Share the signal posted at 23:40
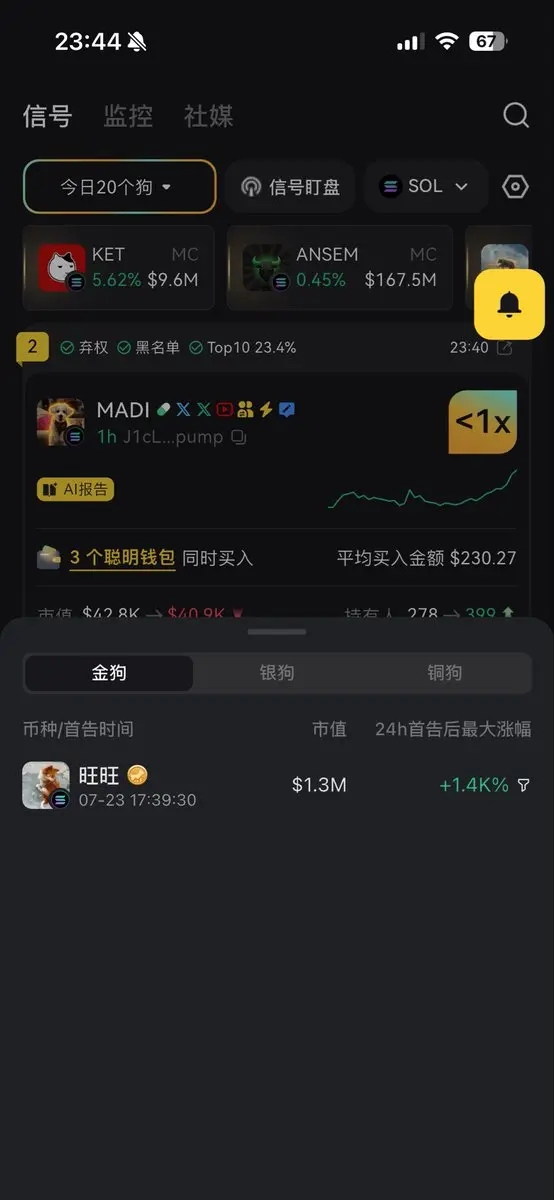 pyautogui.click(x=505, y=348)
